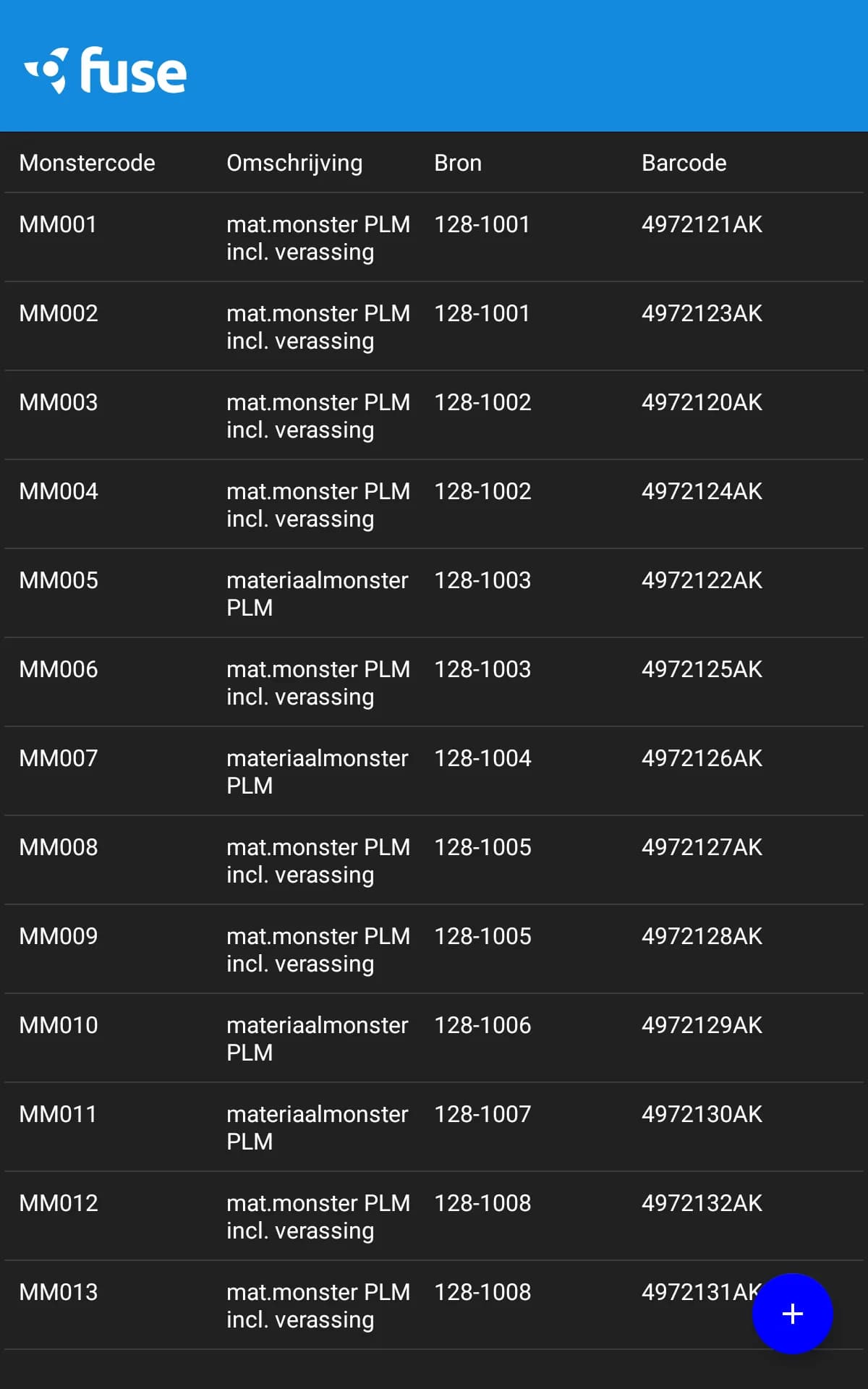The width and height of the screenshot is (868, 1389).
Task: Open the MM009 entry
Action: [434, 949]
